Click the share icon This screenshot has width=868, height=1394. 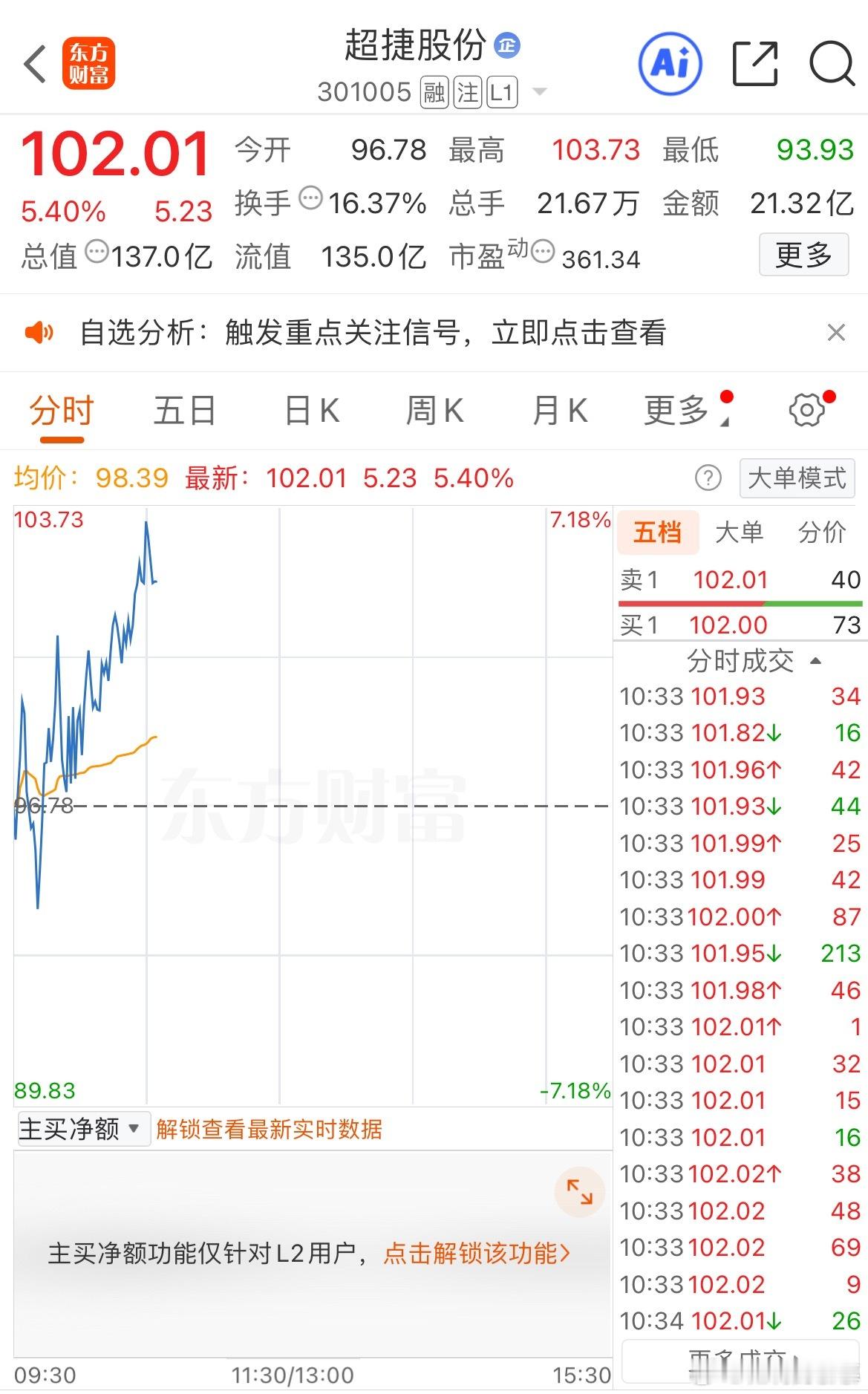755,64
